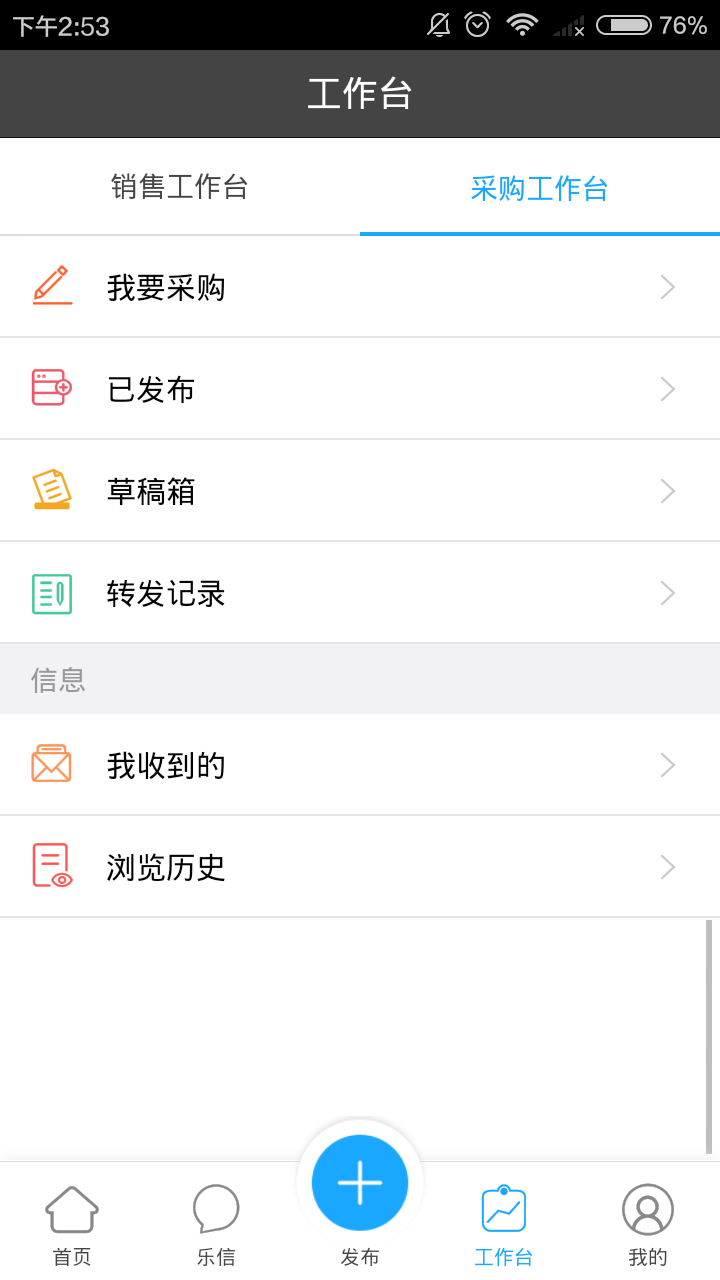This screenshot has height=1280, width=720.
Task: Open the 我要采购 row
Action: click(x=360, y=287)
